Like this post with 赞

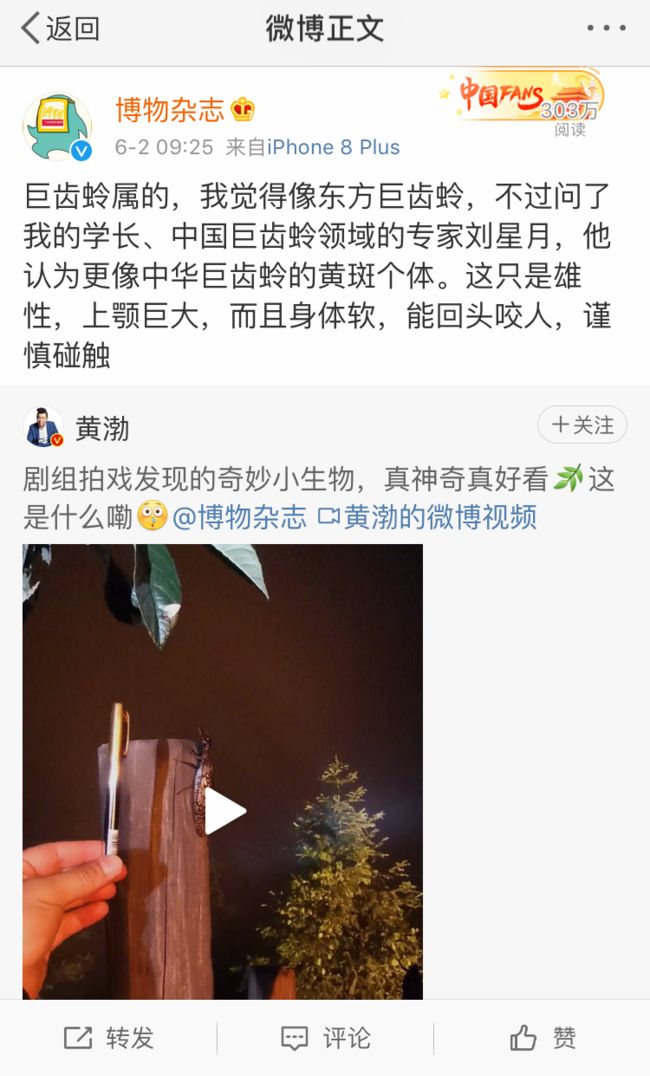pos(542,1038)
